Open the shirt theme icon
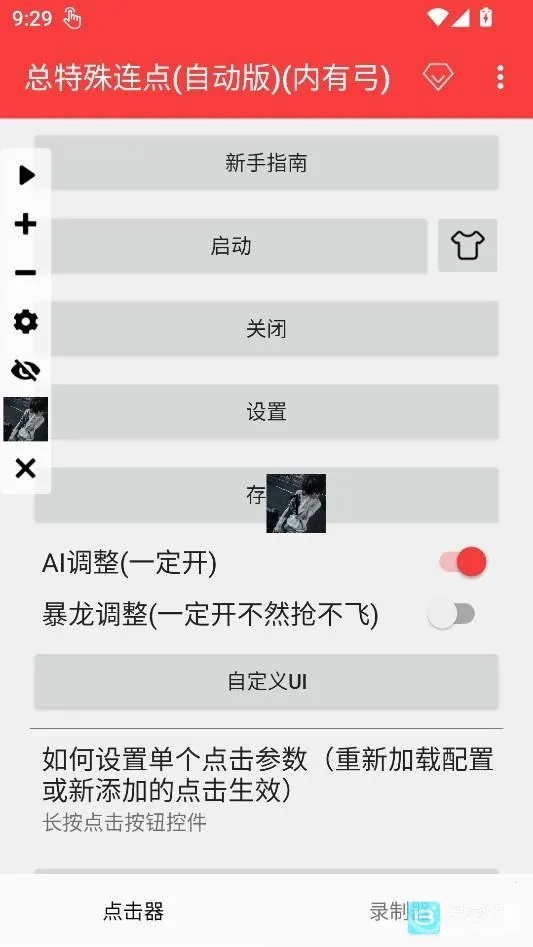Viewport: 533px width, 947px height. tap(468, 245)
